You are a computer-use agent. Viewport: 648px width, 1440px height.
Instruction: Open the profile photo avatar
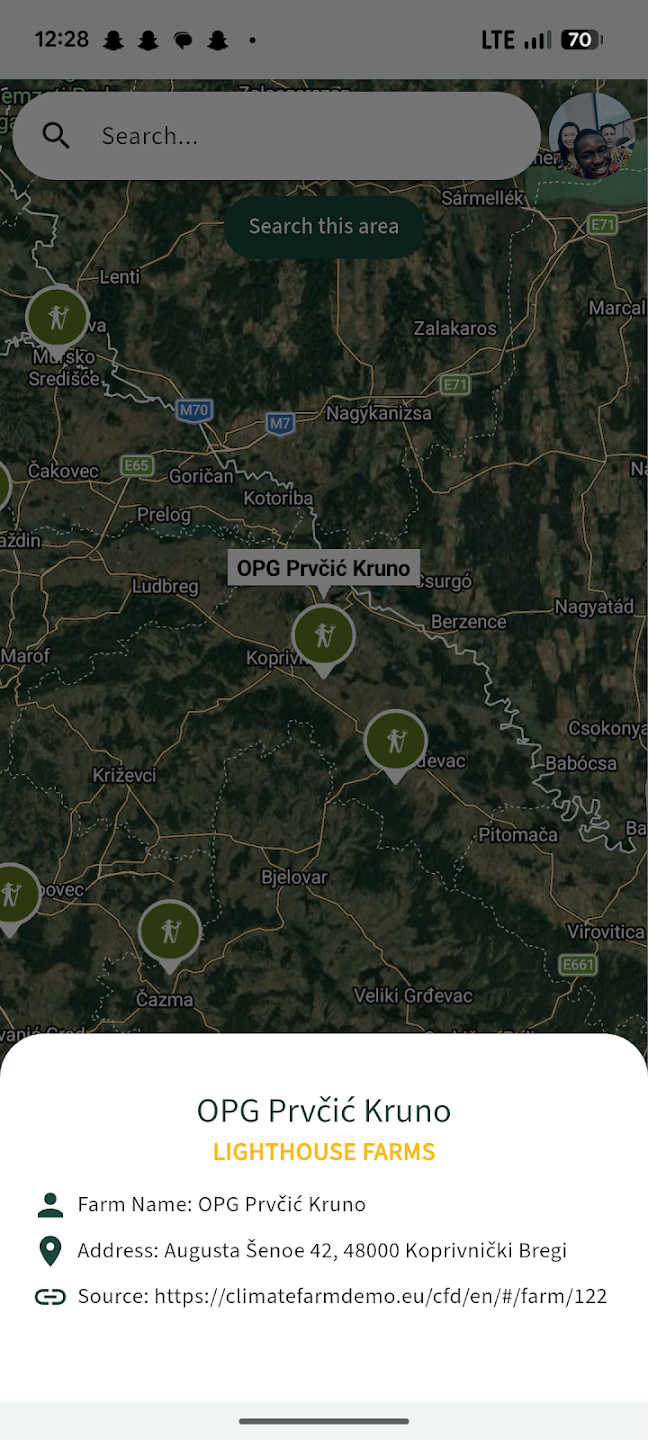[592, 136]
